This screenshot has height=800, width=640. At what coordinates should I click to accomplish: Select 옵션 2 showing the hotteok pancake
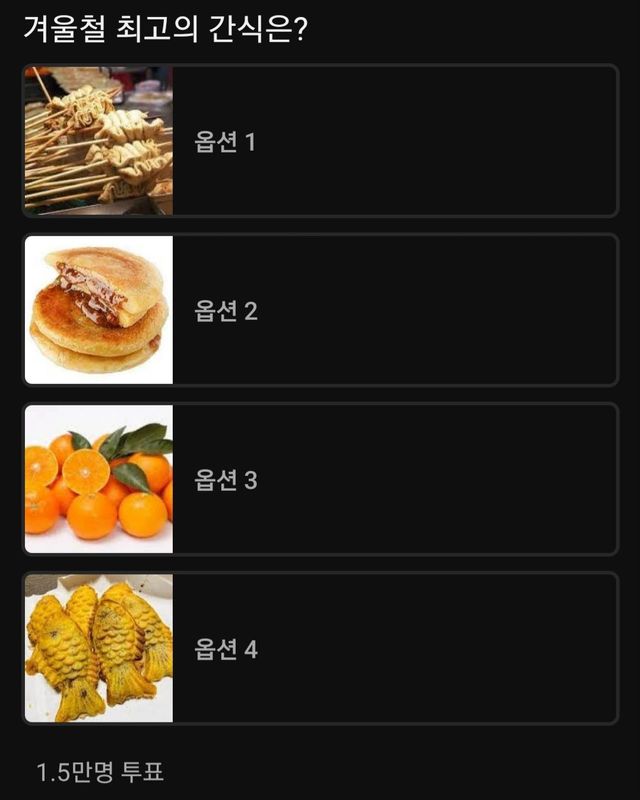(x=320, y=310)
